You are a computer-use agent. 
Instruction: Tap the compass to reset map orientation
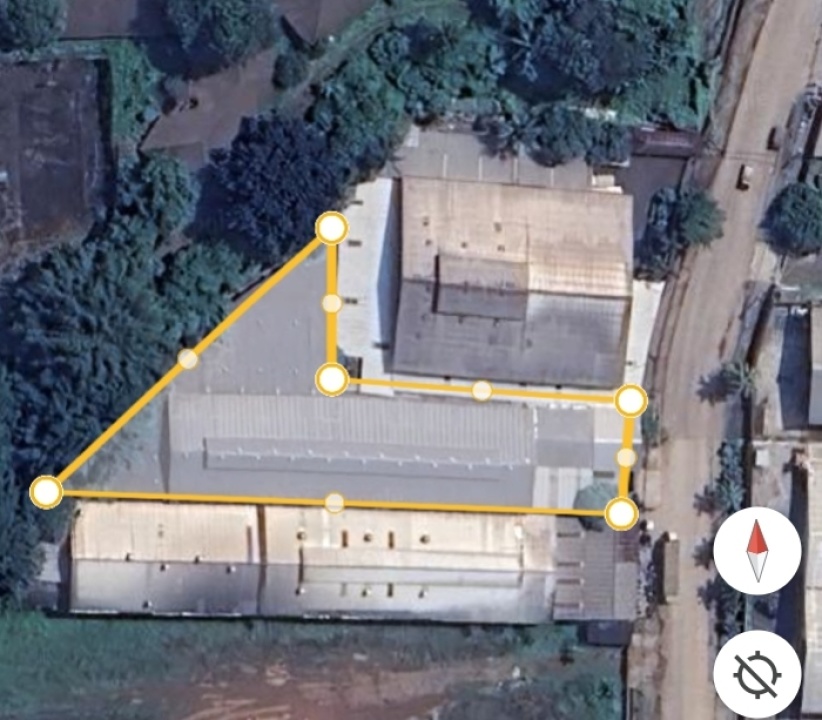(757, 551)
